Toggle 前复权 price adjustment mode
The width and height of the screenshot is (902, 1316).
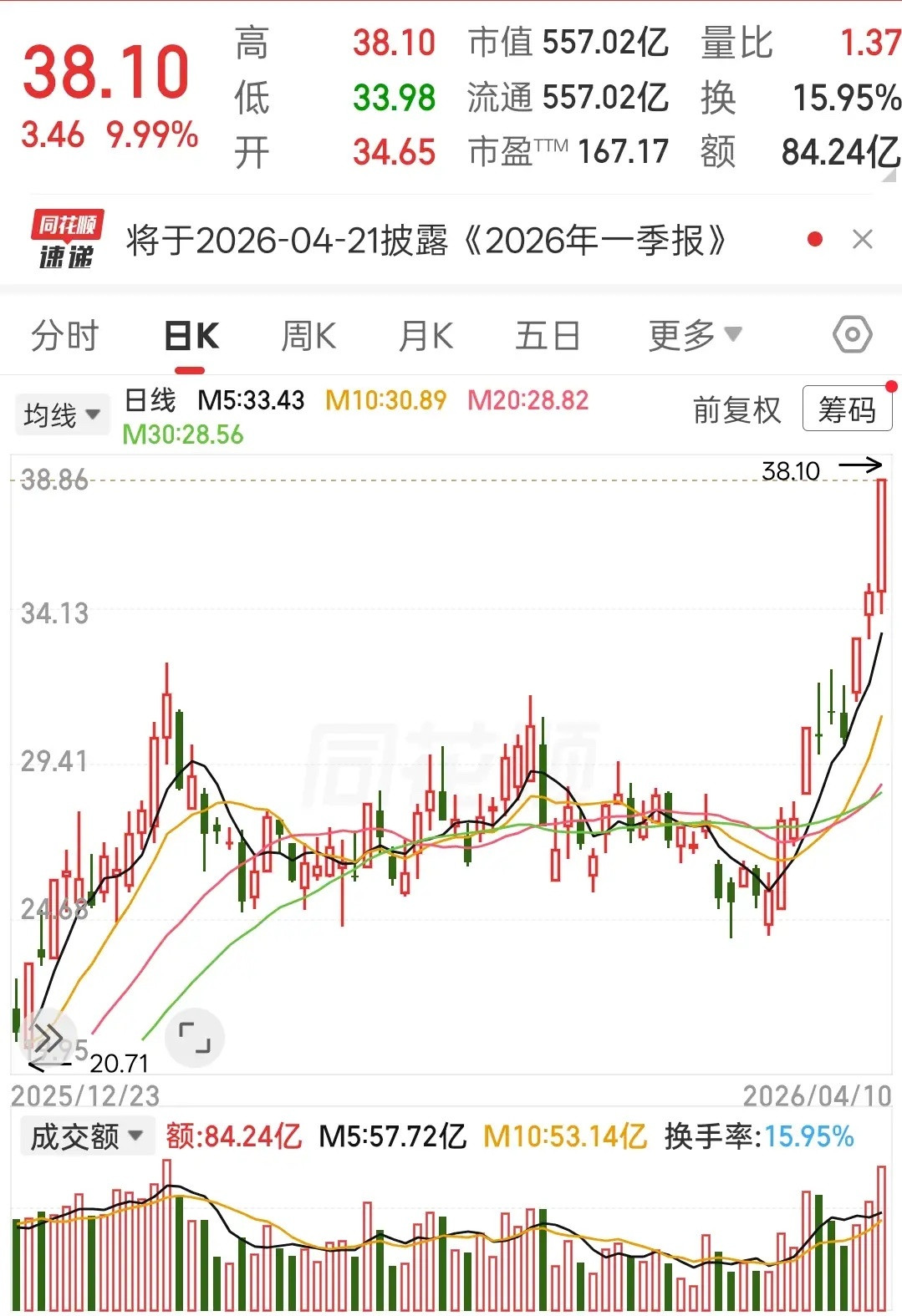click(736, 411)
